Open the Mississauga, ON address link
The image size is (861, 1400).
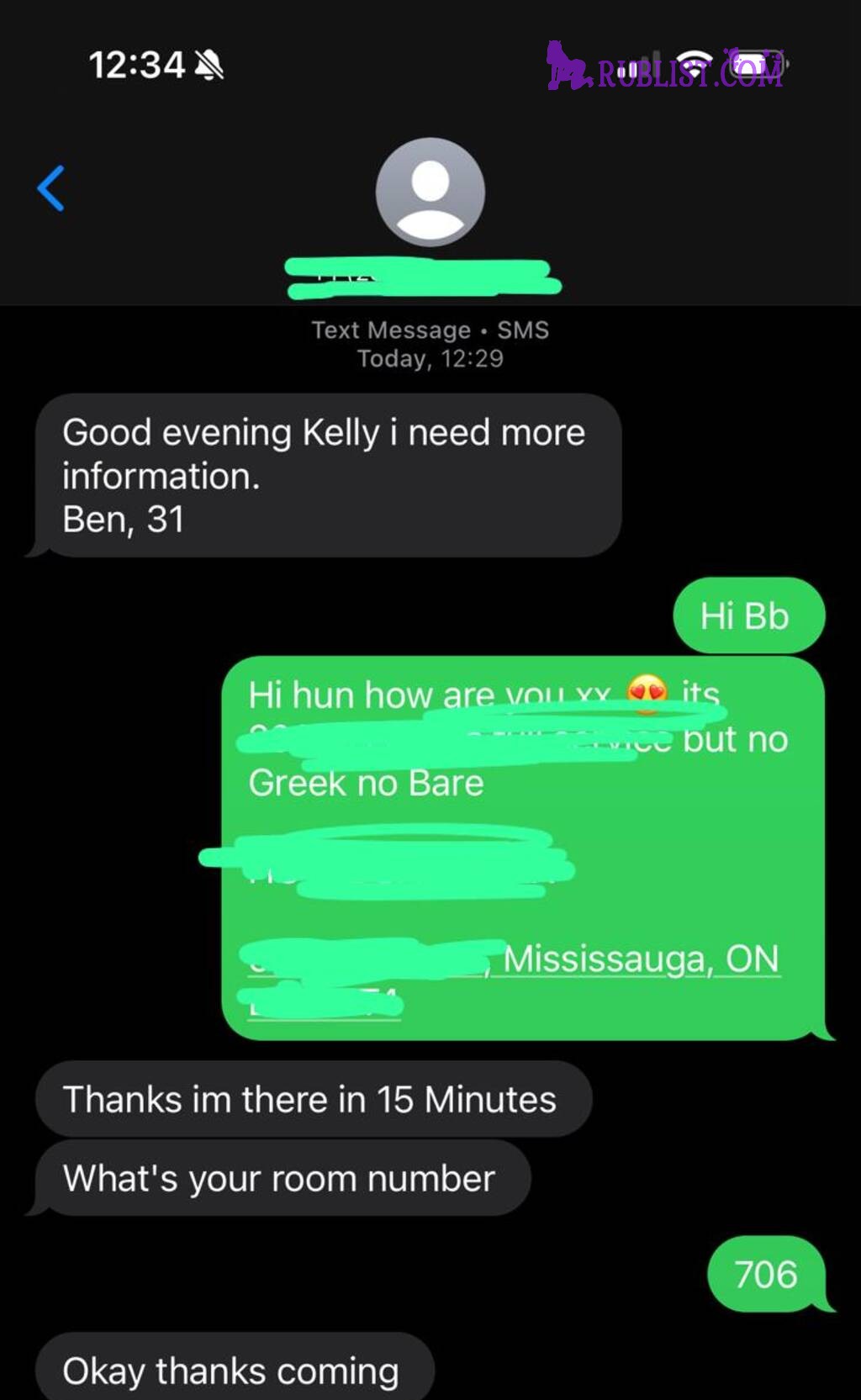coord(642,959)
